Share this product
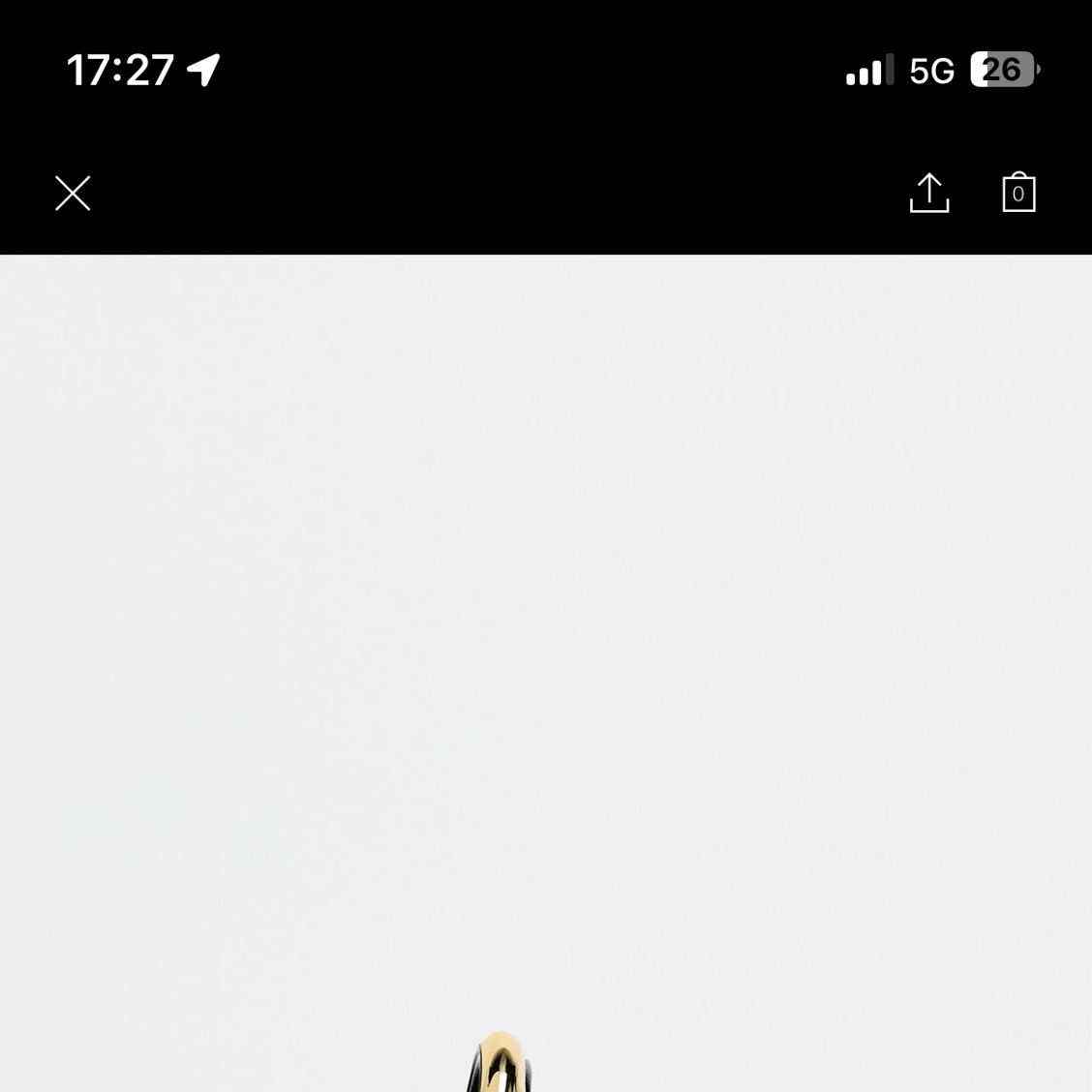Viewport: 1092px width, 1092px height. pos(929,193)
